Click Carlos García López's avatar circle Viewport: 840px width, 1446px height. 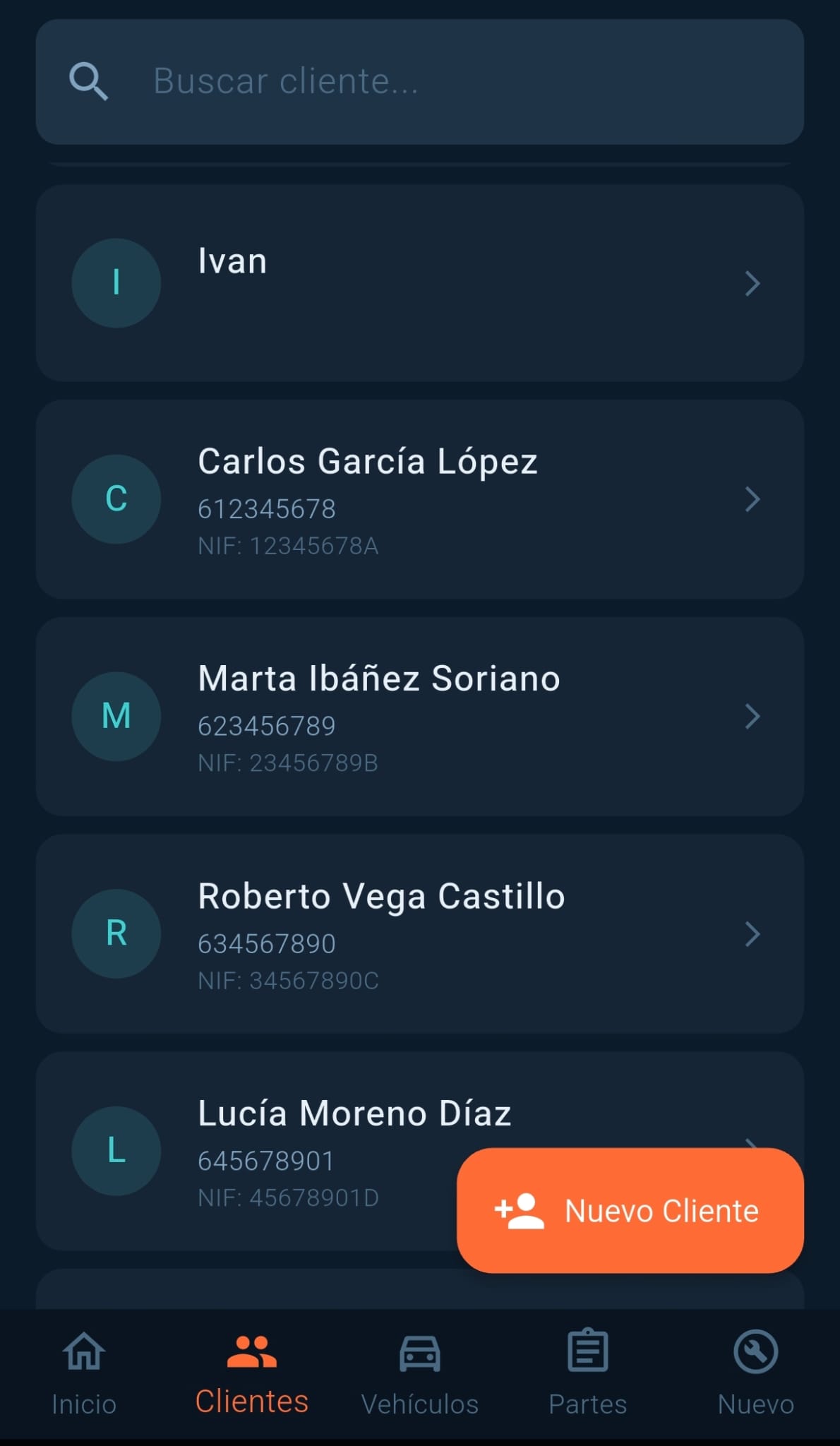click(116, 499)
